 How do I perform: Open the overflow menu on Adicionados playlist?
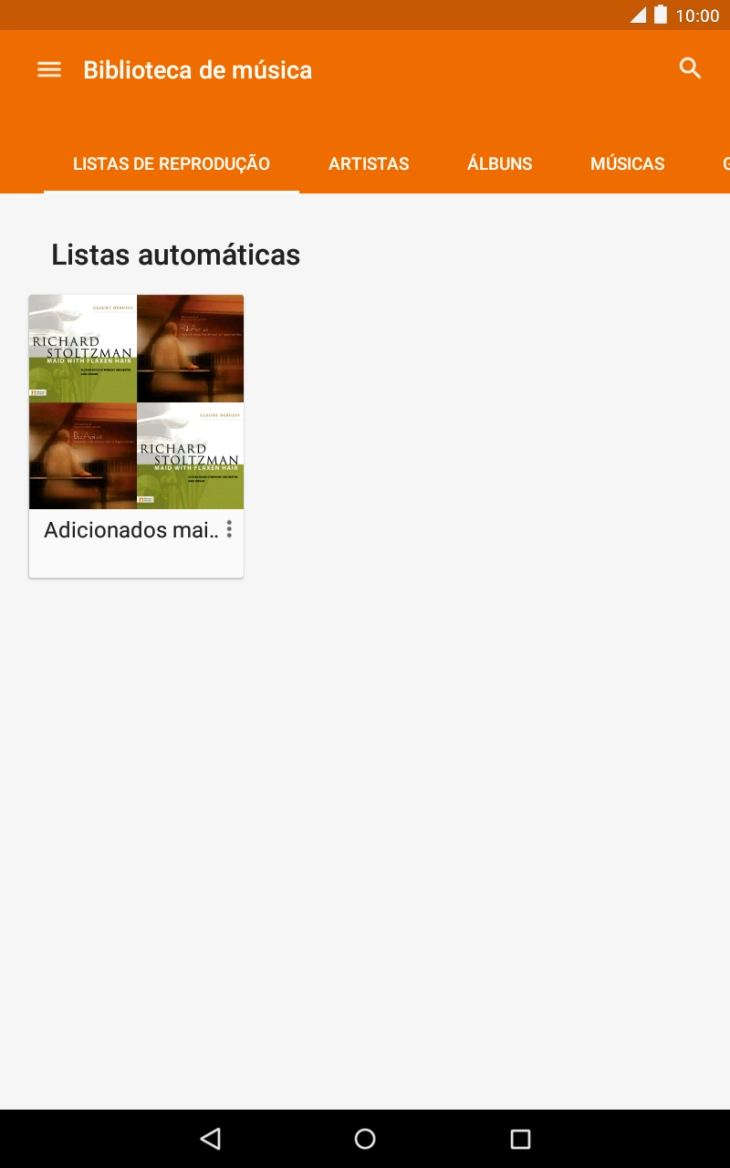coord(230,529)
